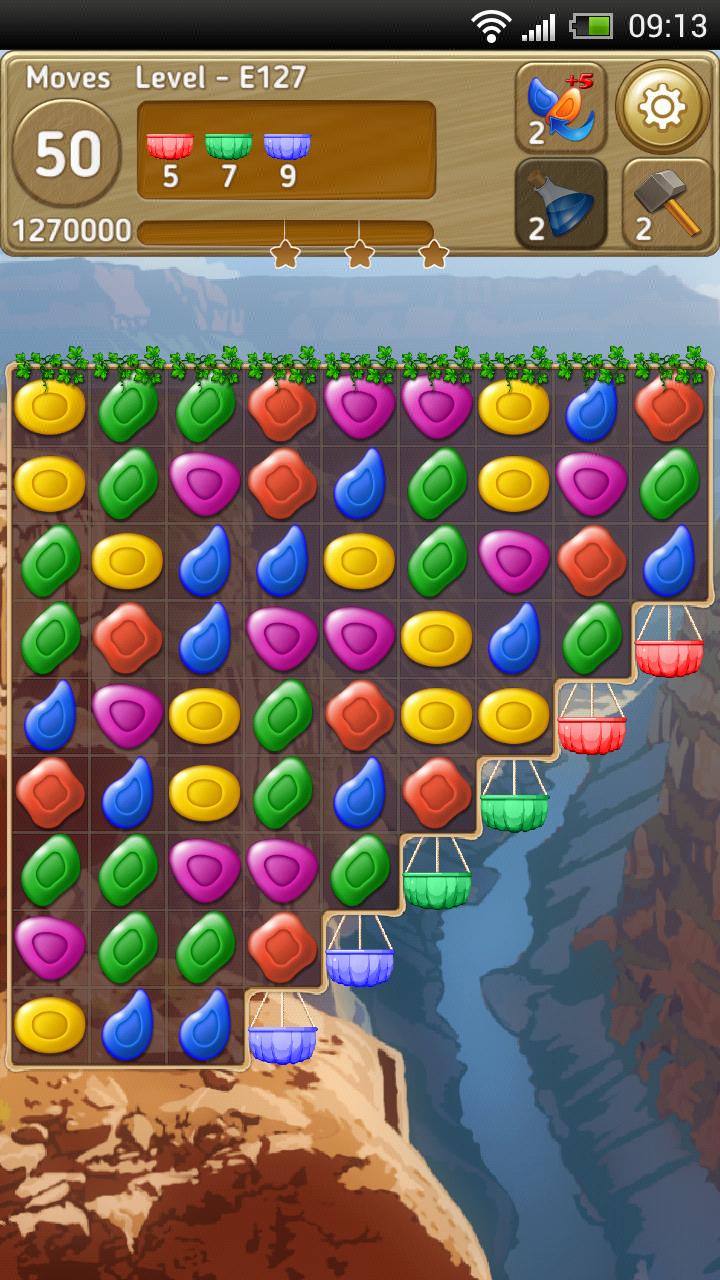Select the yellow gem in the top-left corner

click(x=46, y=408)
